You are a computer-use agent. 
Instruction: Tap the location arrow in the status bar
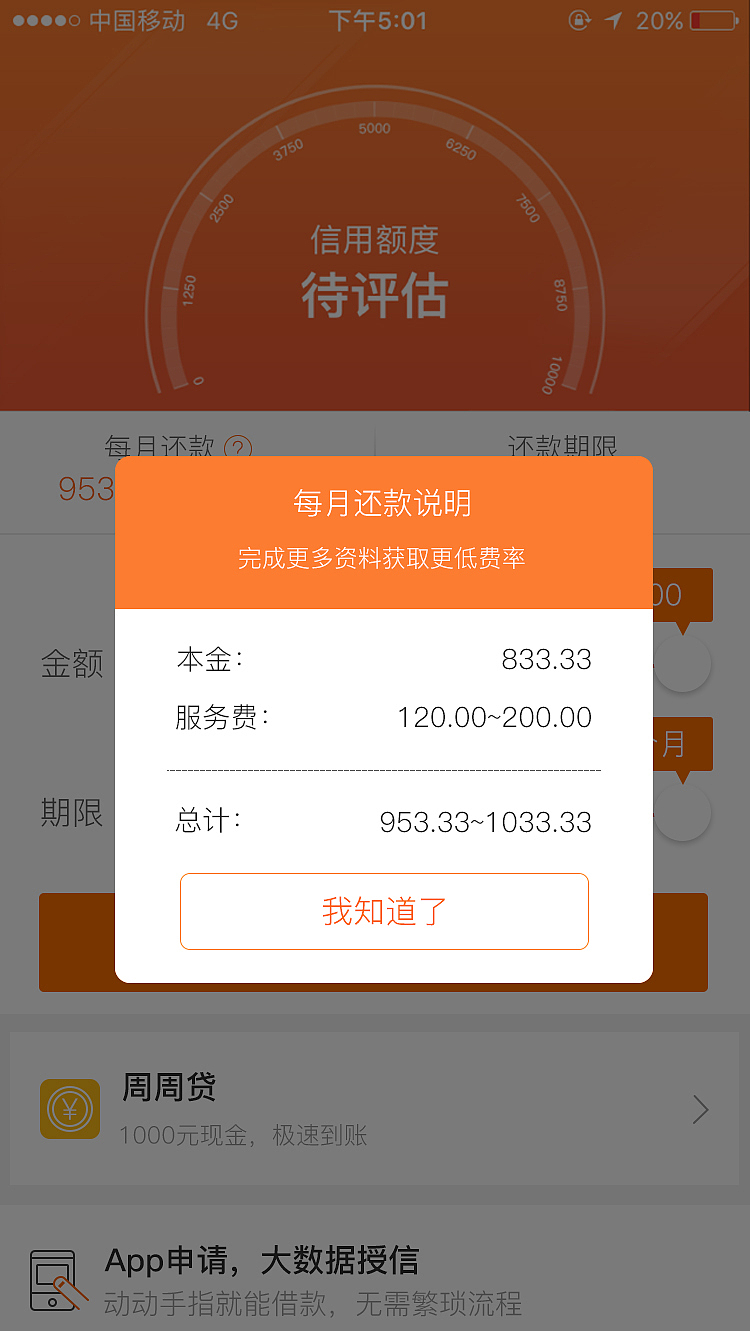tap(612, 19)
